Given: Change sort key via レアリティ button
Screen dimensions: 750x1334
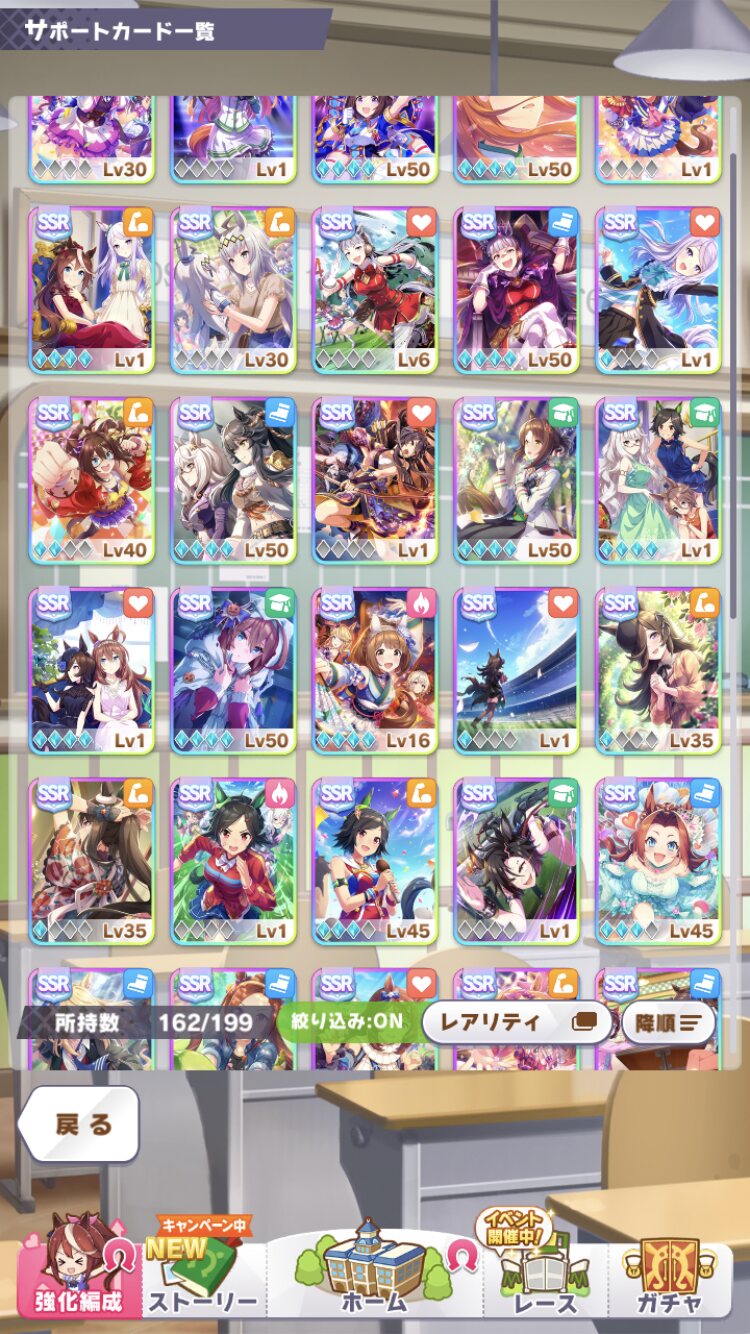Looking at the screenshot, I should click(x=516, y=1022).
